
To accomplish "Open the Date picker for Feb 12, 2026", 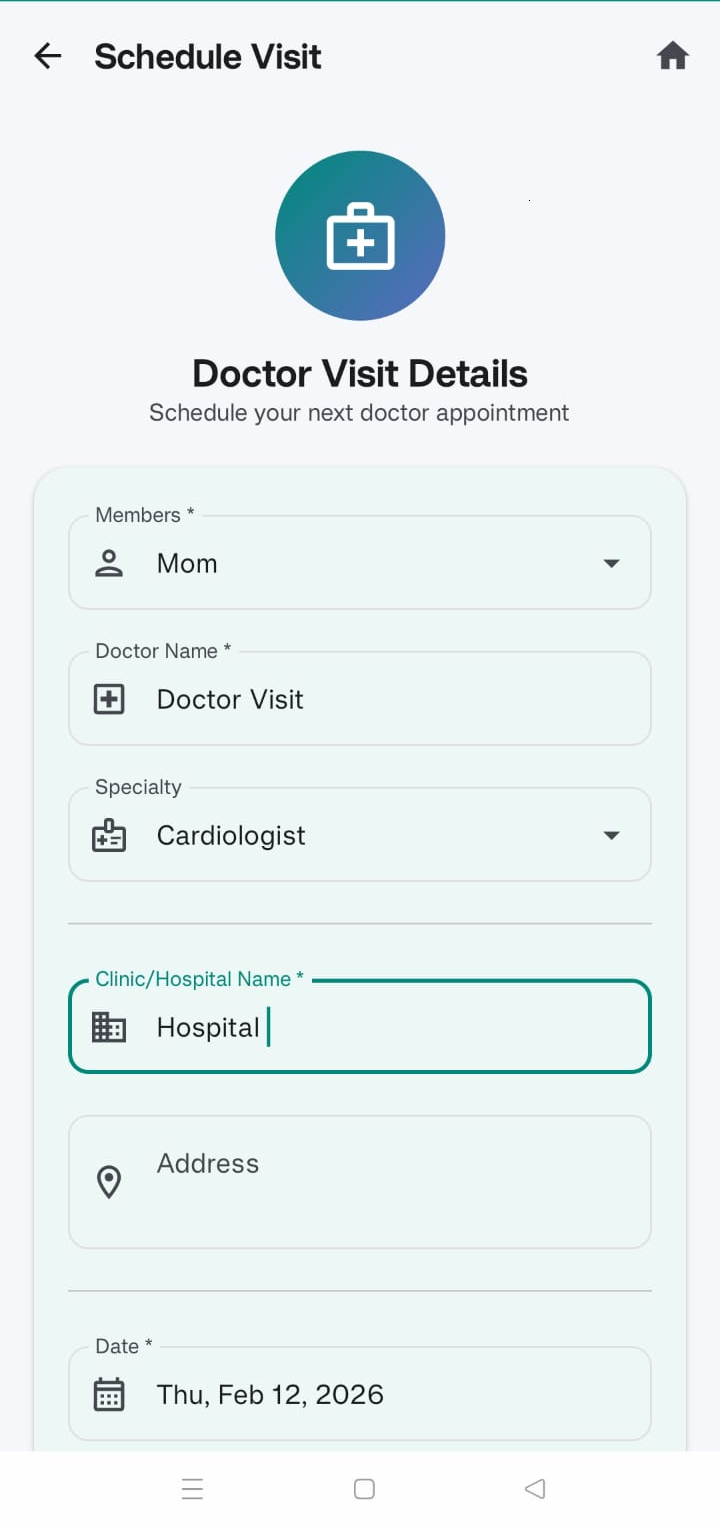I will click(x=360, y=1393).
